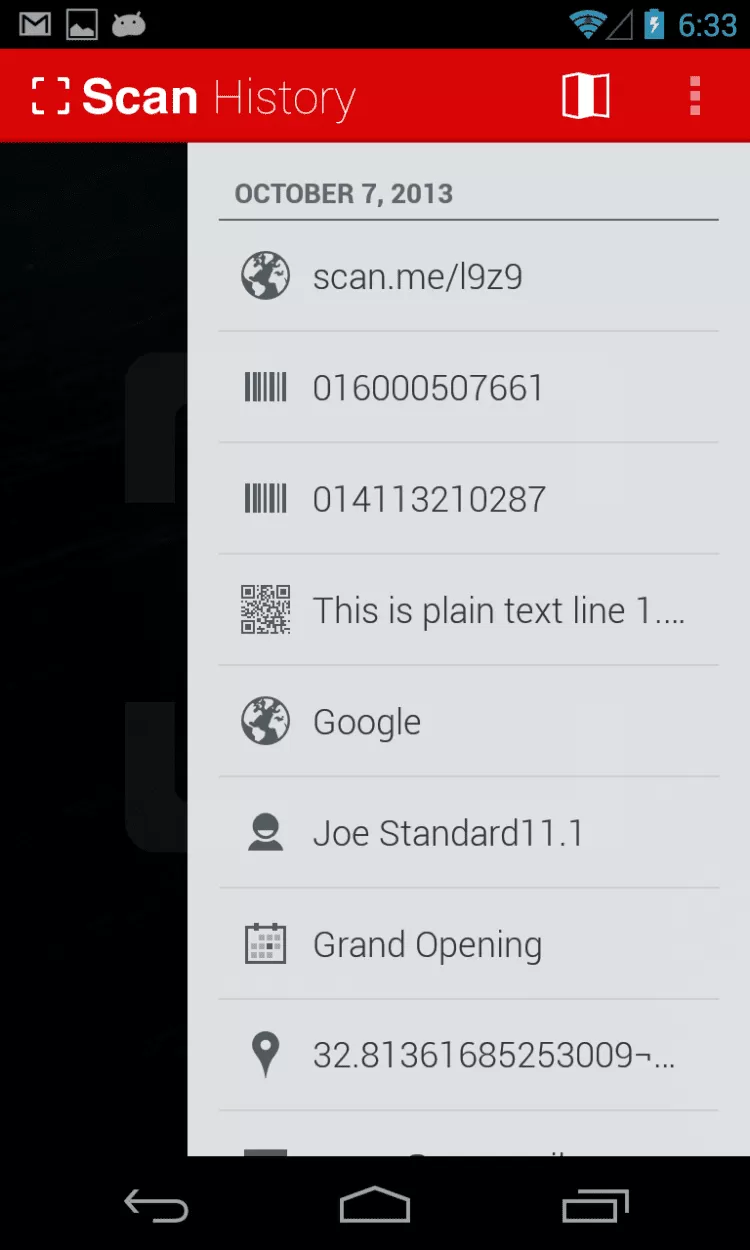Open the 32.81361685253009 location entry
The image size is (750, 1250).
click(468, 1055)
